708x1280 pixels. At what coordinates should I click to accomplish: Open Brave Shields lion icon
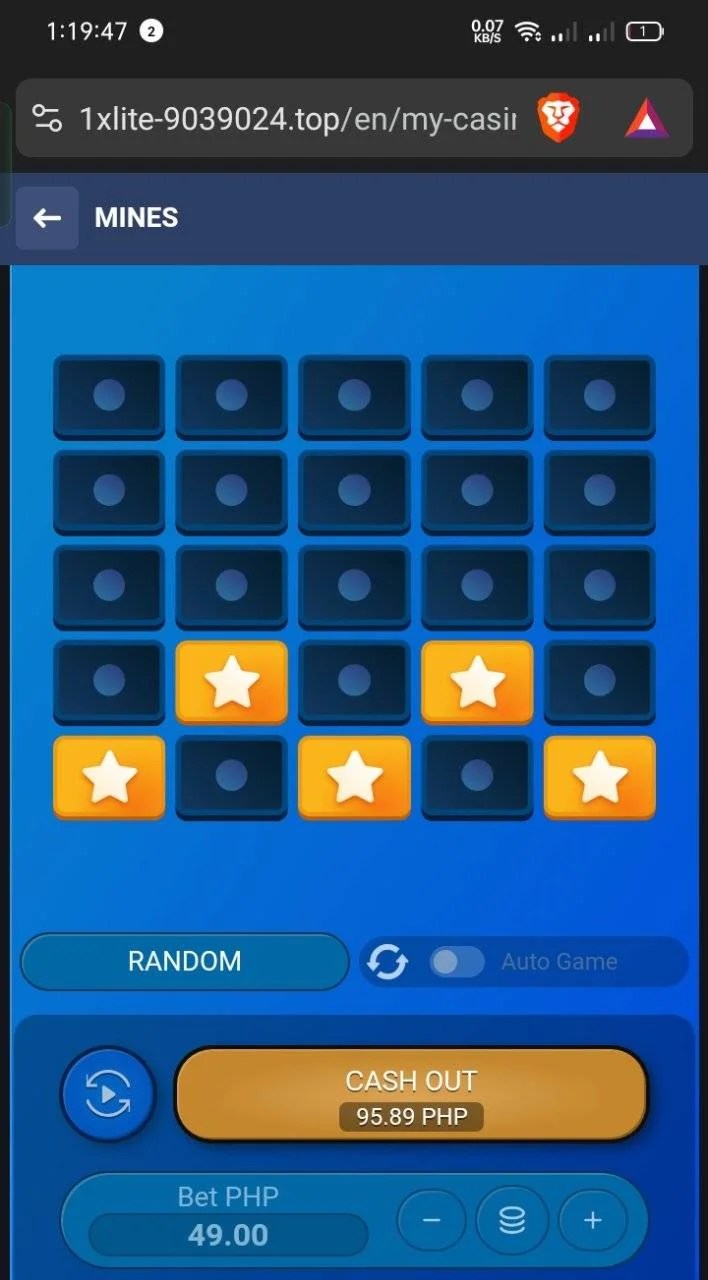(557, 119)
